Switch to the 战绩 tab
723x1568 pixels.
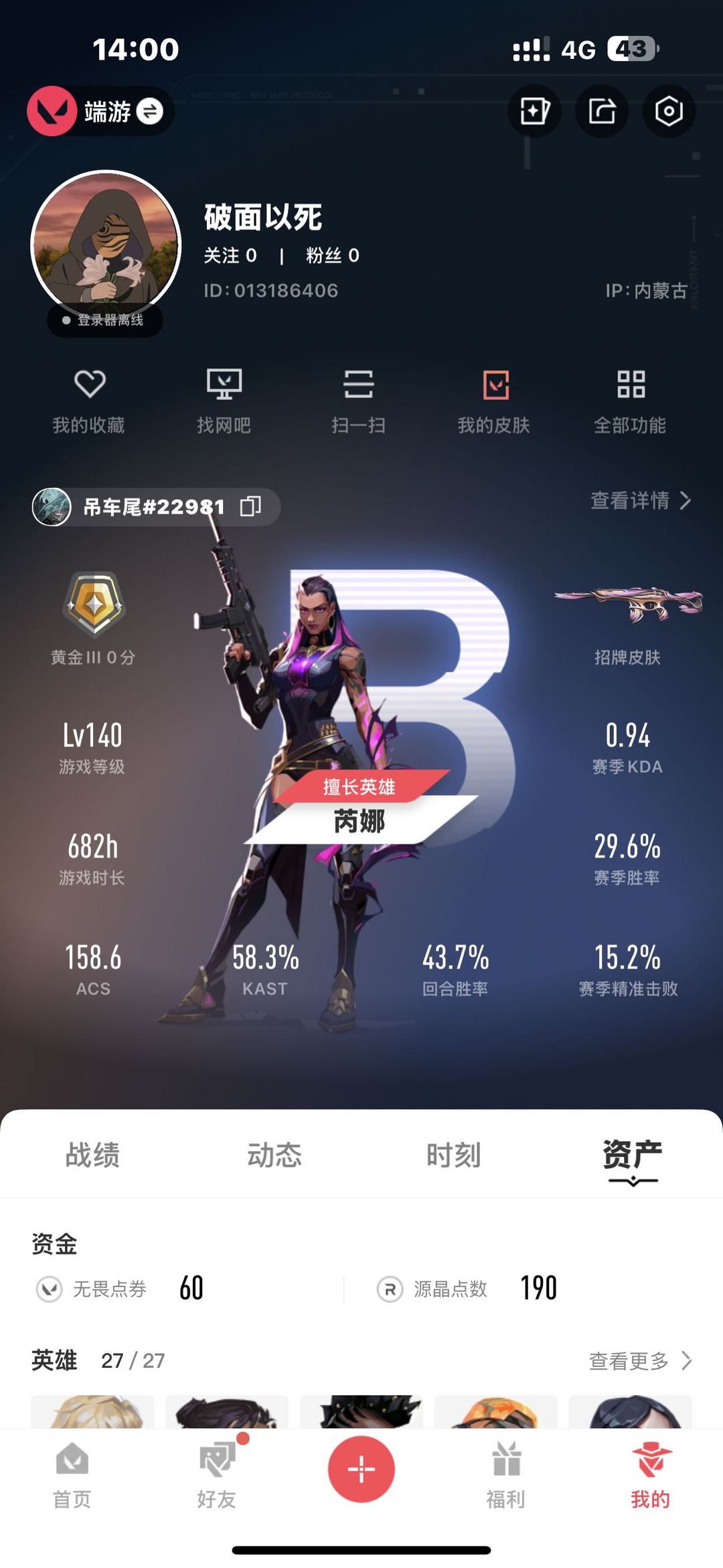(92, 1155)
